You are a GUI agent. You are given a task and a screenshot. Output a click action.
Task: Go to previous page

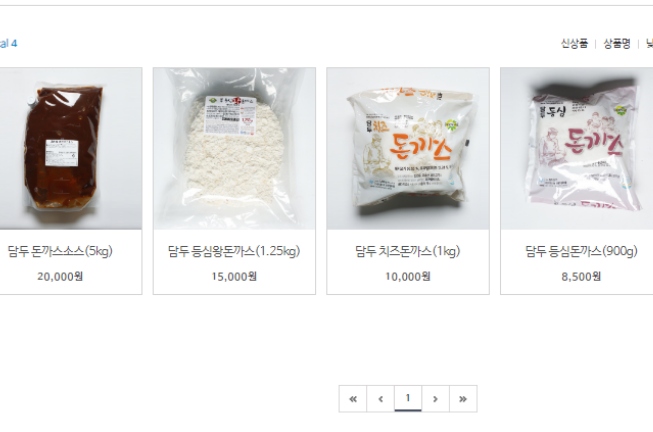pos(380,399)
